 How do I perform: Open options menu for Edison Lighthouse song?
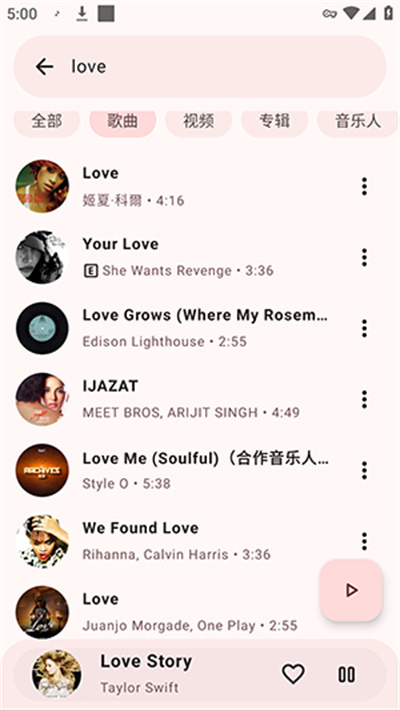[x=364, y=328]
